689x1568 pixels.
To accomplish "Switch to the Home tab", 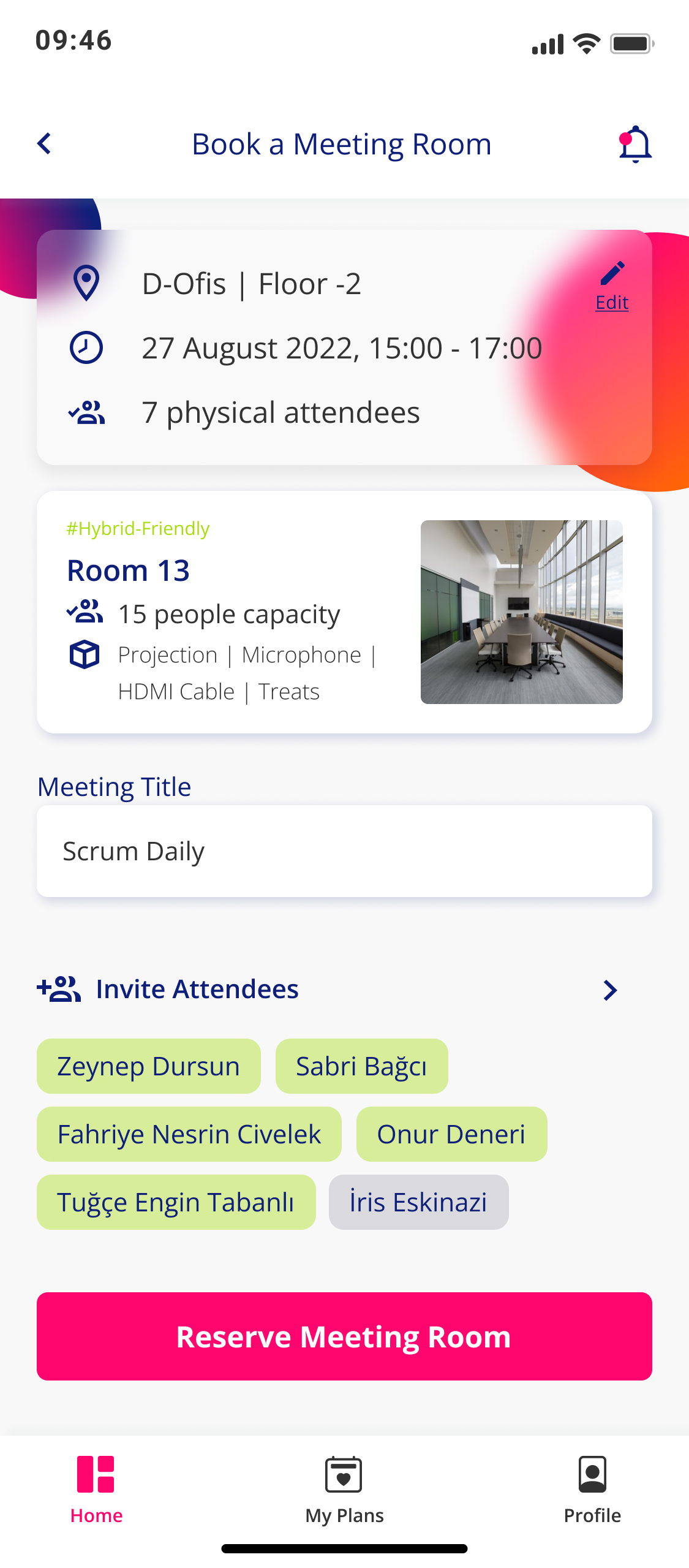I will 96,1489.
